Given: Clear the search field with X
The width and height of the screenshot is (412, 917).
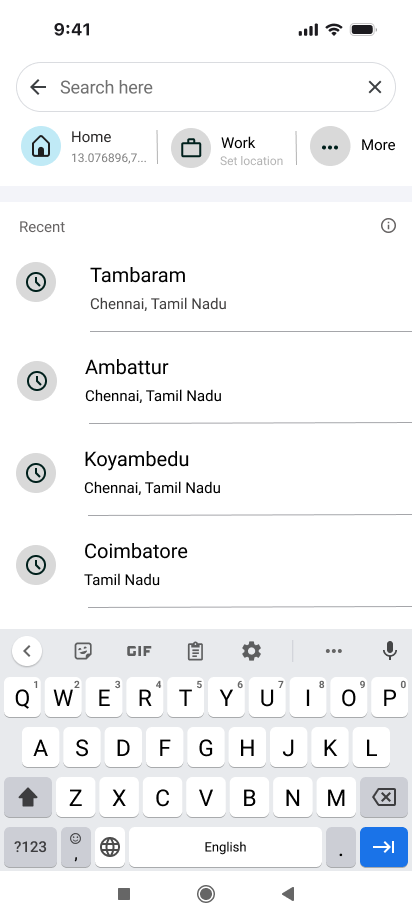Looking at the screenshot, I should click(375, 87).
